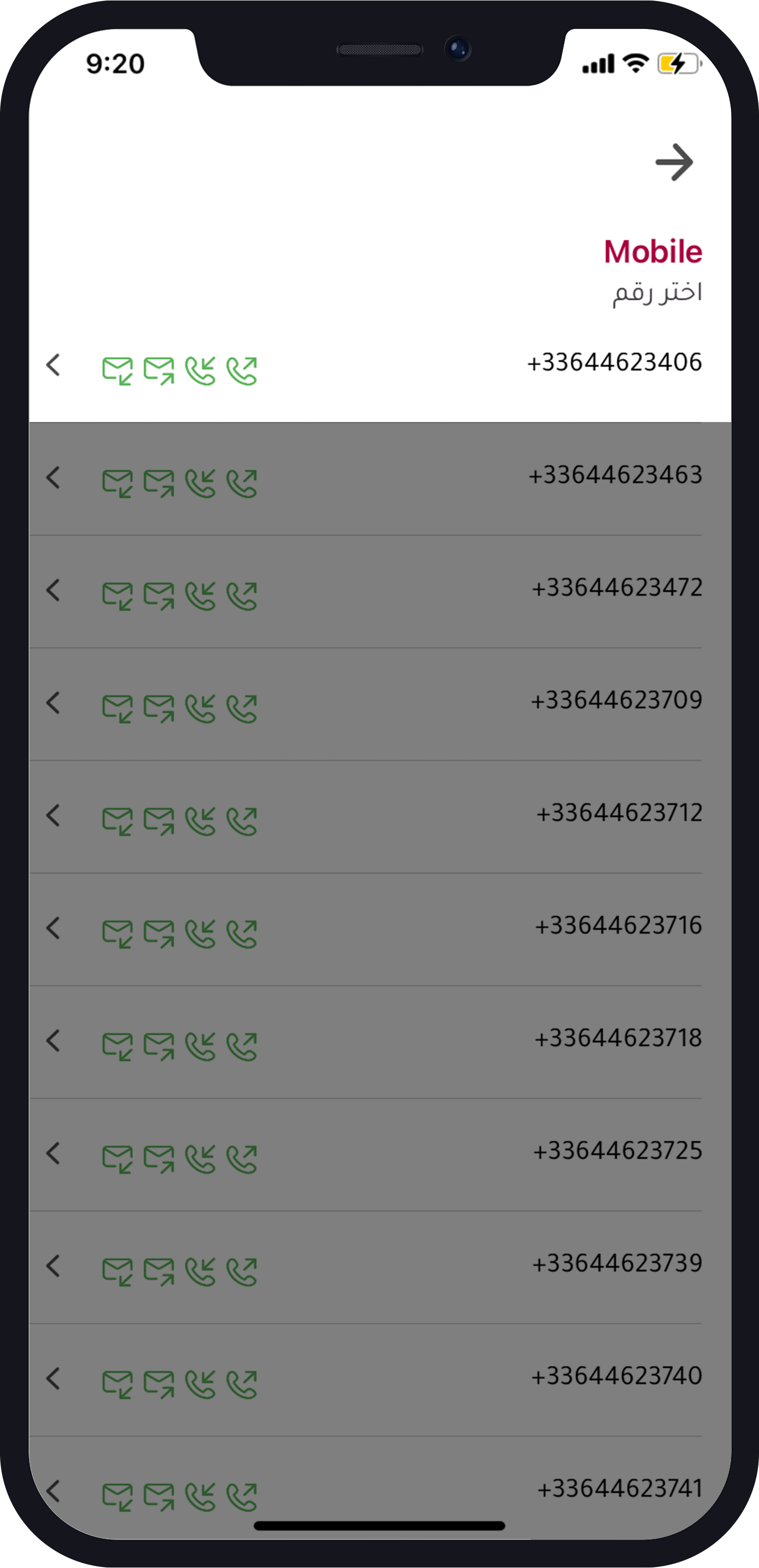Pick number +33644623740
The width and height of the screenshot is (759, 1568).
tap(617, 1376)
